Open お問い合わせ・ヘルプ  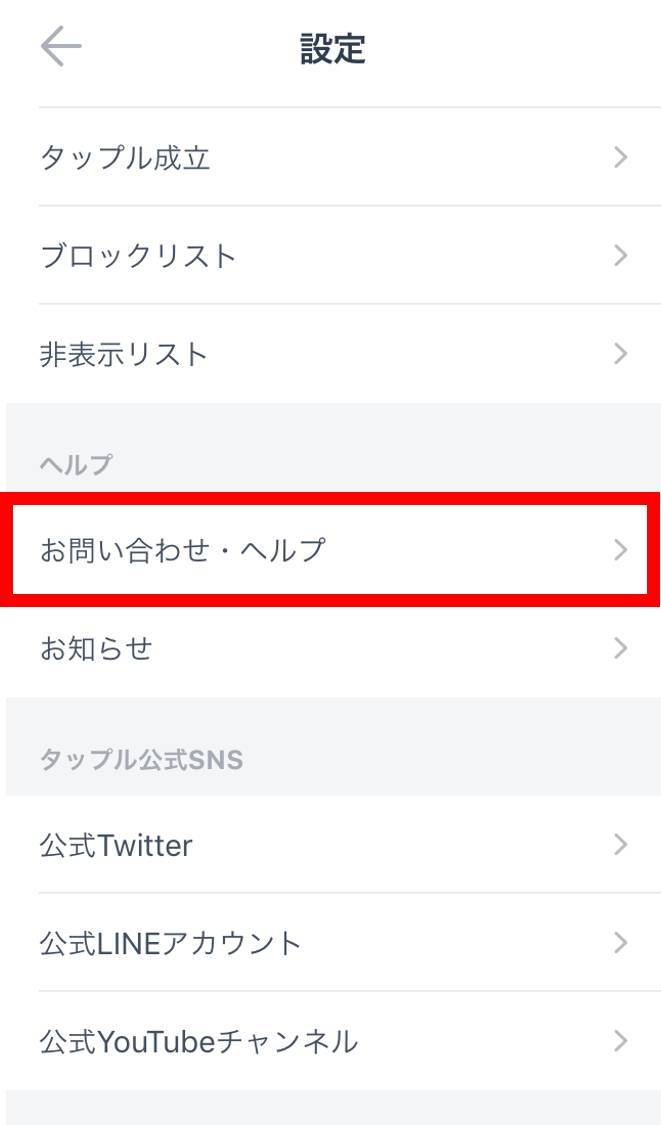[331, 550]
